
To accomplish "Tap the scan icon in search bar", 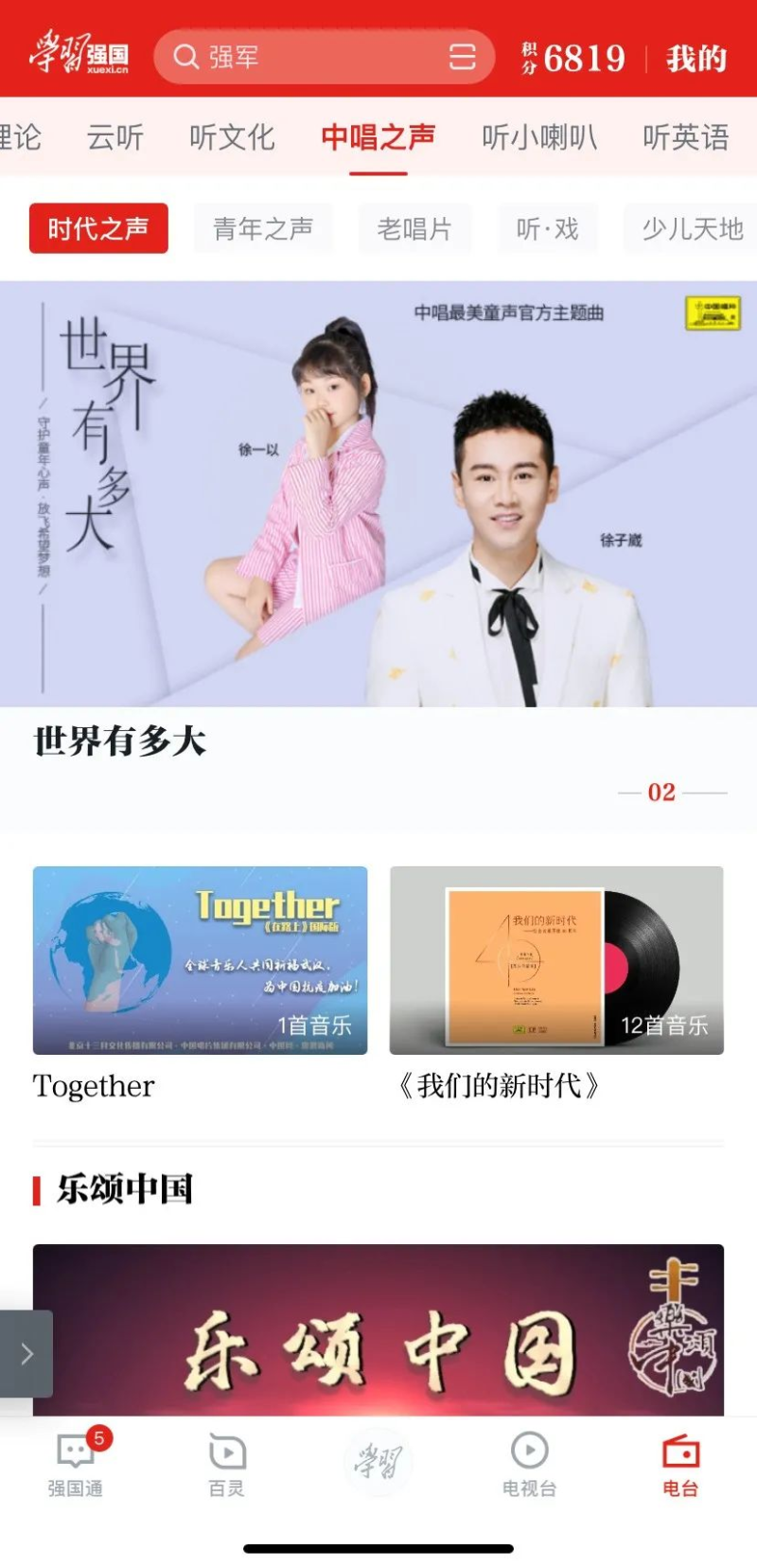I will coord(462,58).
